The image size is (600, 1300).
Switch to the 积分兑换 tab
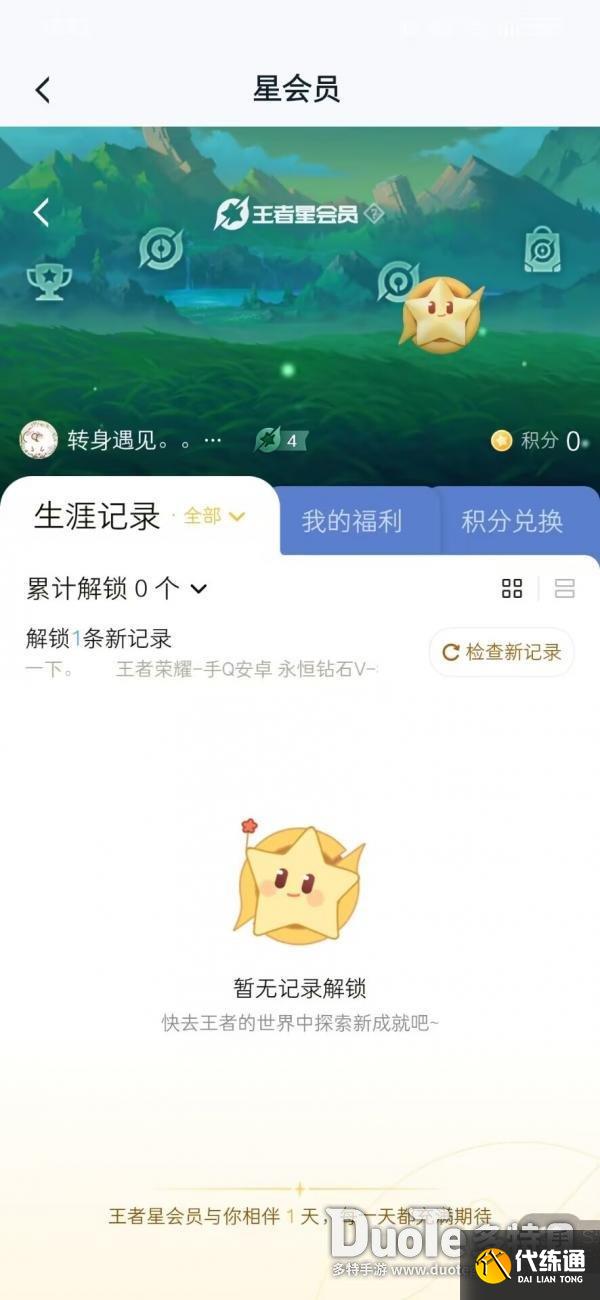[x=512, y=521]
